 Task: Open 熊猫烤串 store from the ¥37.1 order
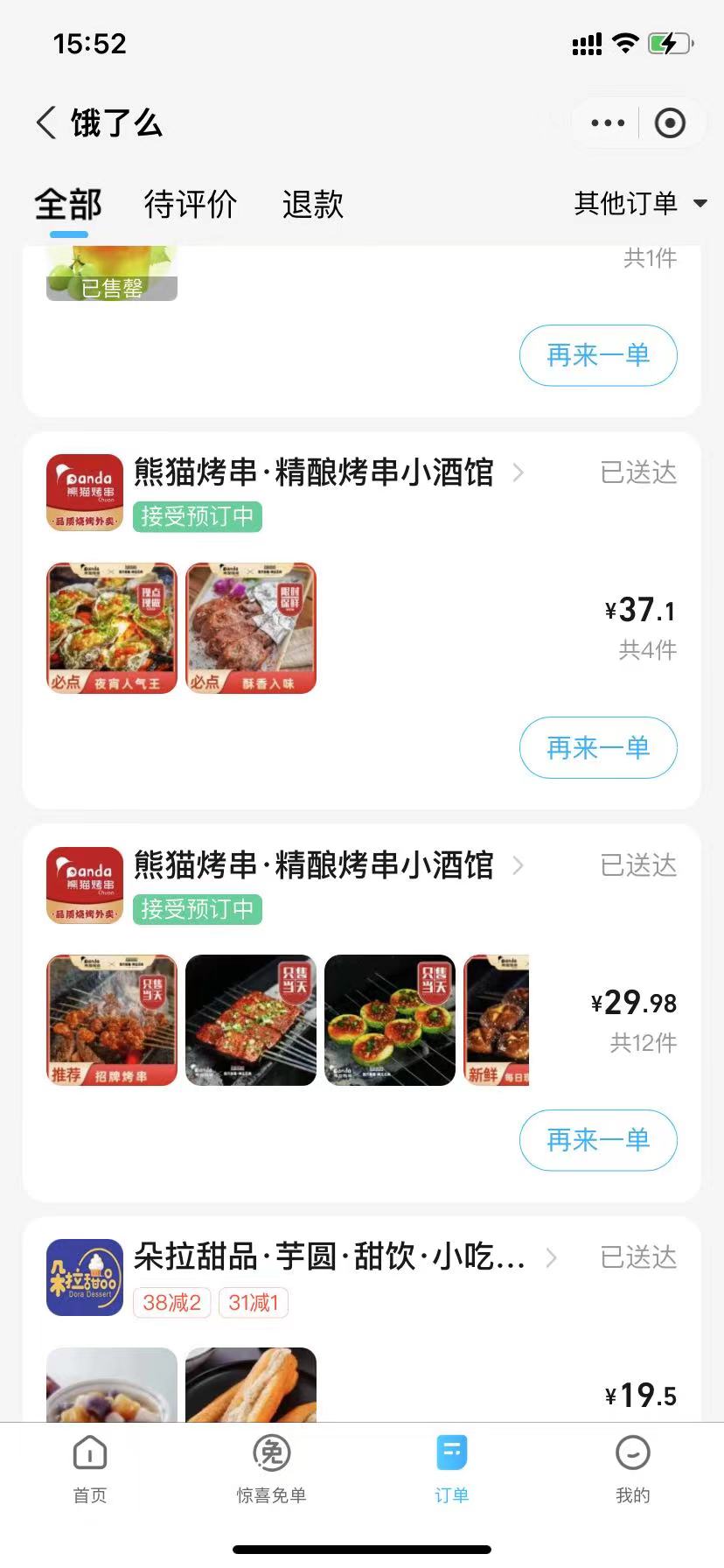(315, 473)
